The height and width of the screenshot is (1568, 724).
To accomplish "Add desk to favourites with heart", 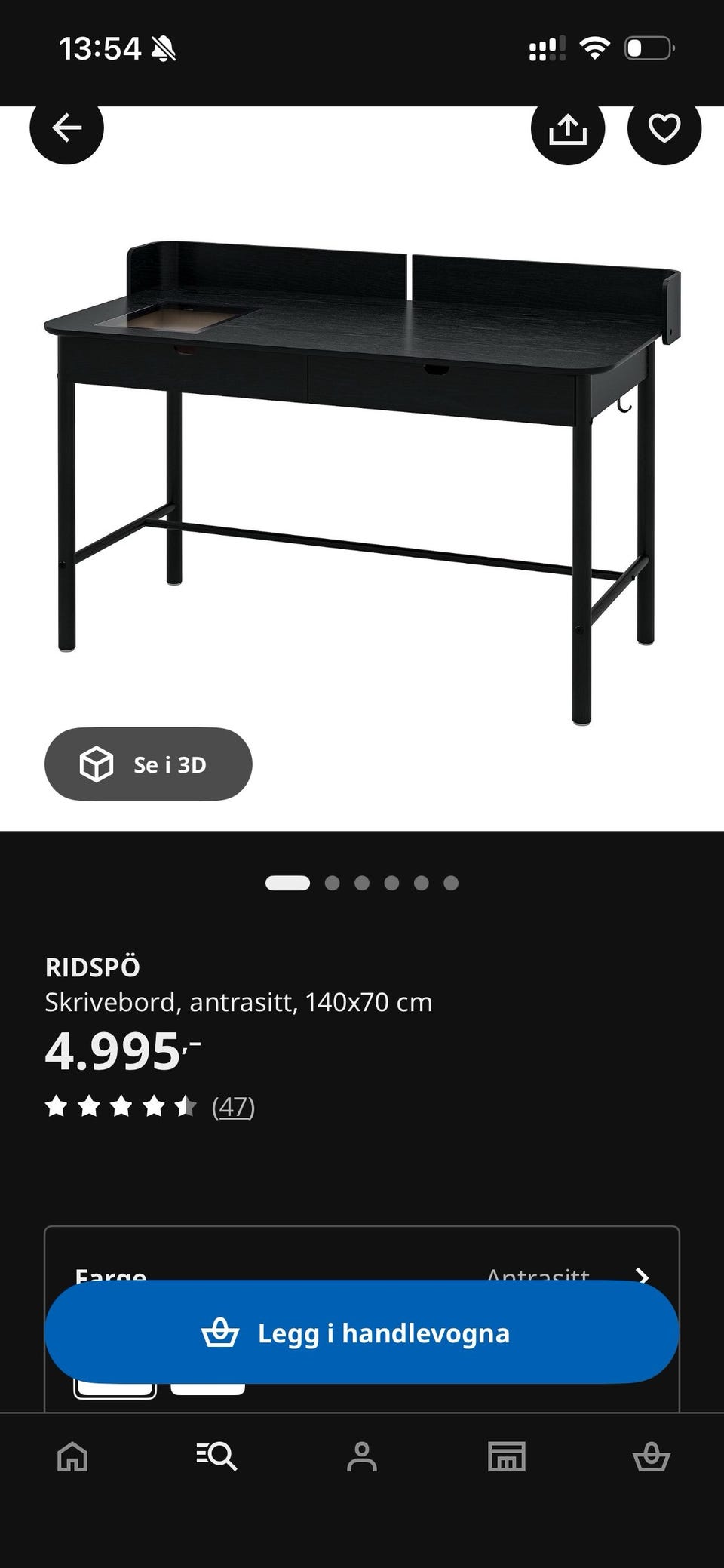I will click(x=664, y=128).
